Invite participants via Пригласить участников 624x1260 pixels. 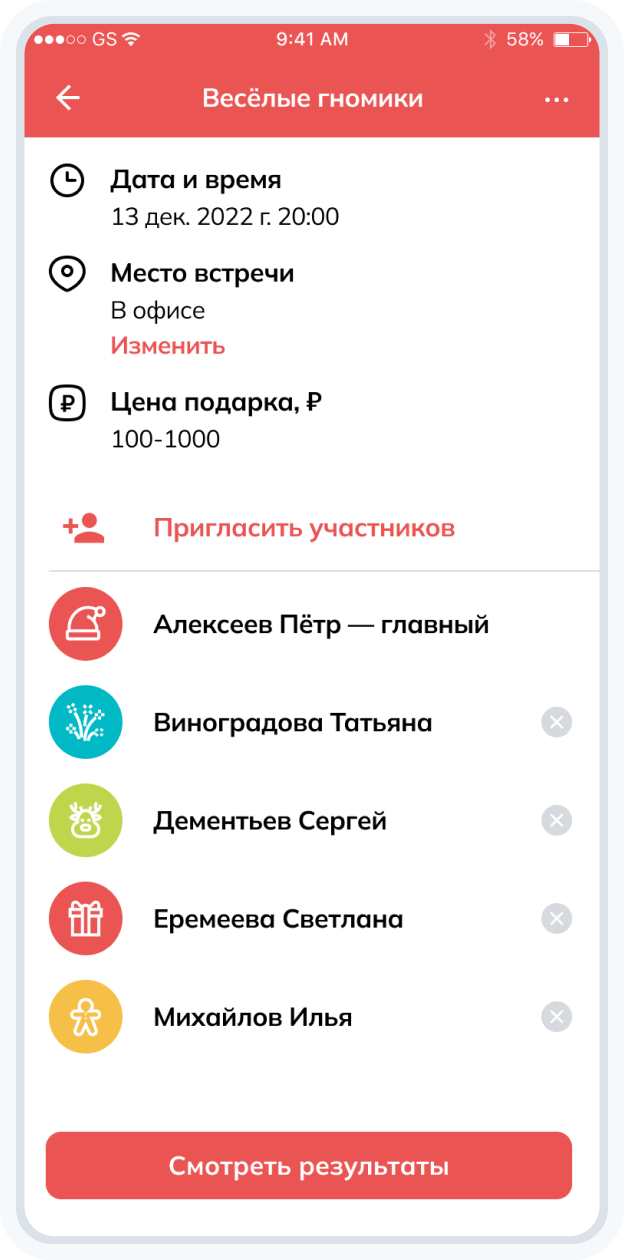303,528
